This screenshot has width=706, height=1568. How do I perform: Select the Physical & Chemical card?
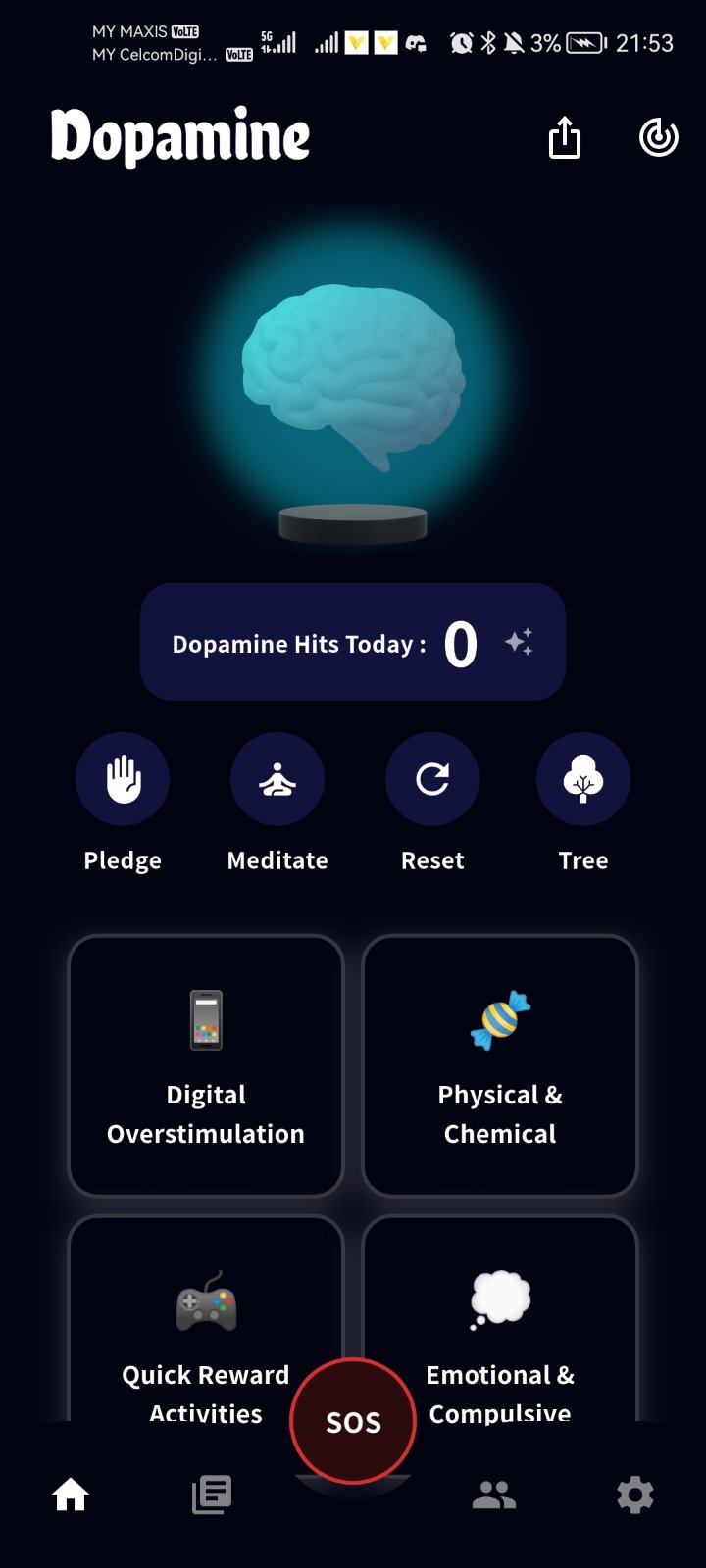tap(500, 1065)
